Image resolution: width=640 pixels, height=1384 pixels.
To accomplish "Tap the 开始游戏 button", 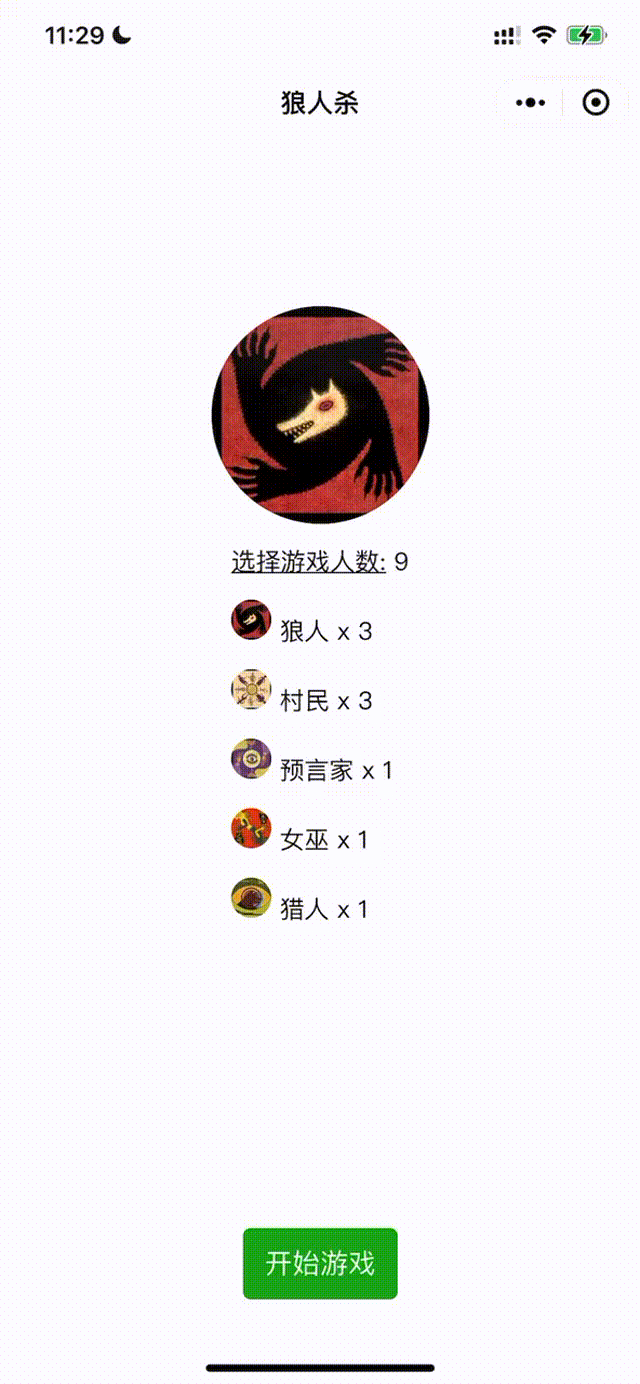I will 320,1263.
